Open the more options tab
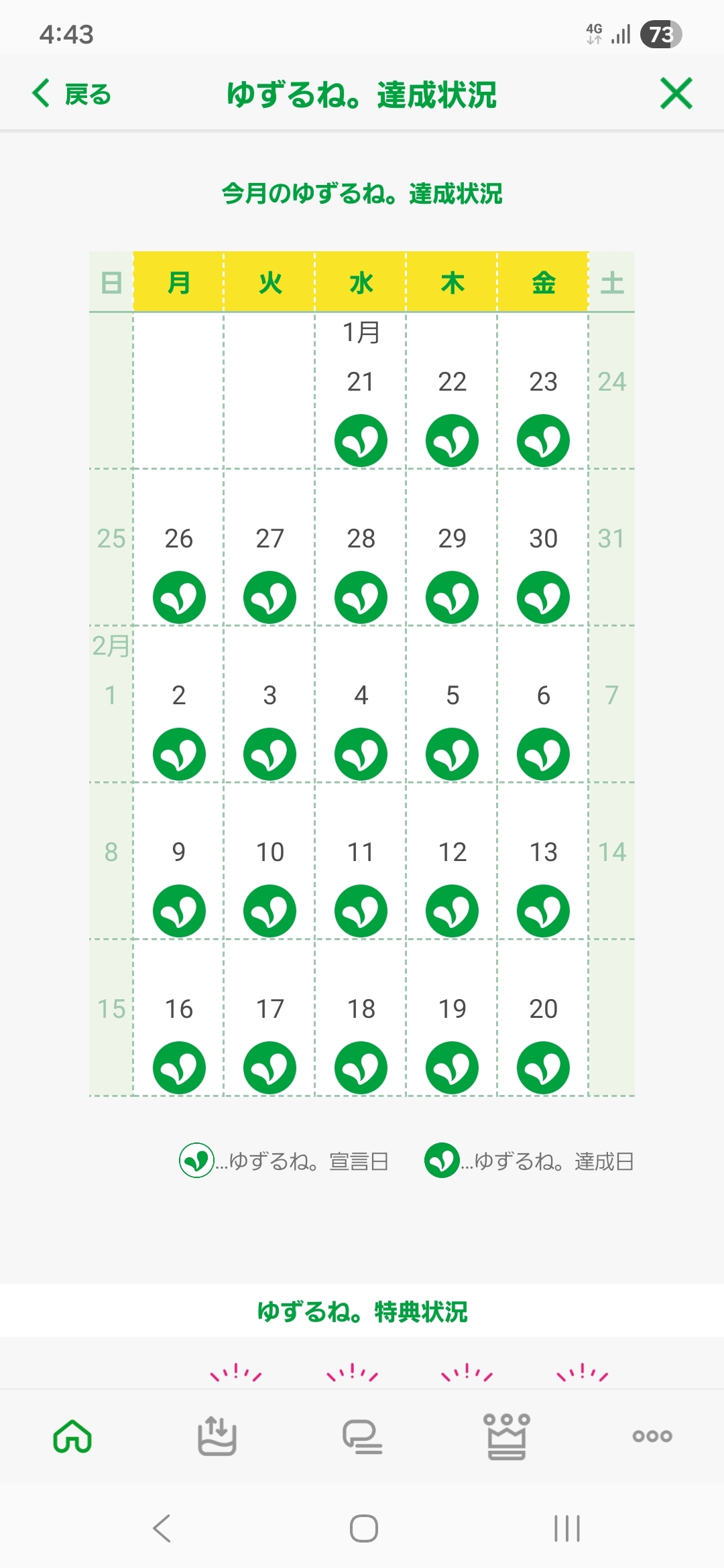Image resolution: width=724 pixels, height=1568 pixels. [652, 1437]
